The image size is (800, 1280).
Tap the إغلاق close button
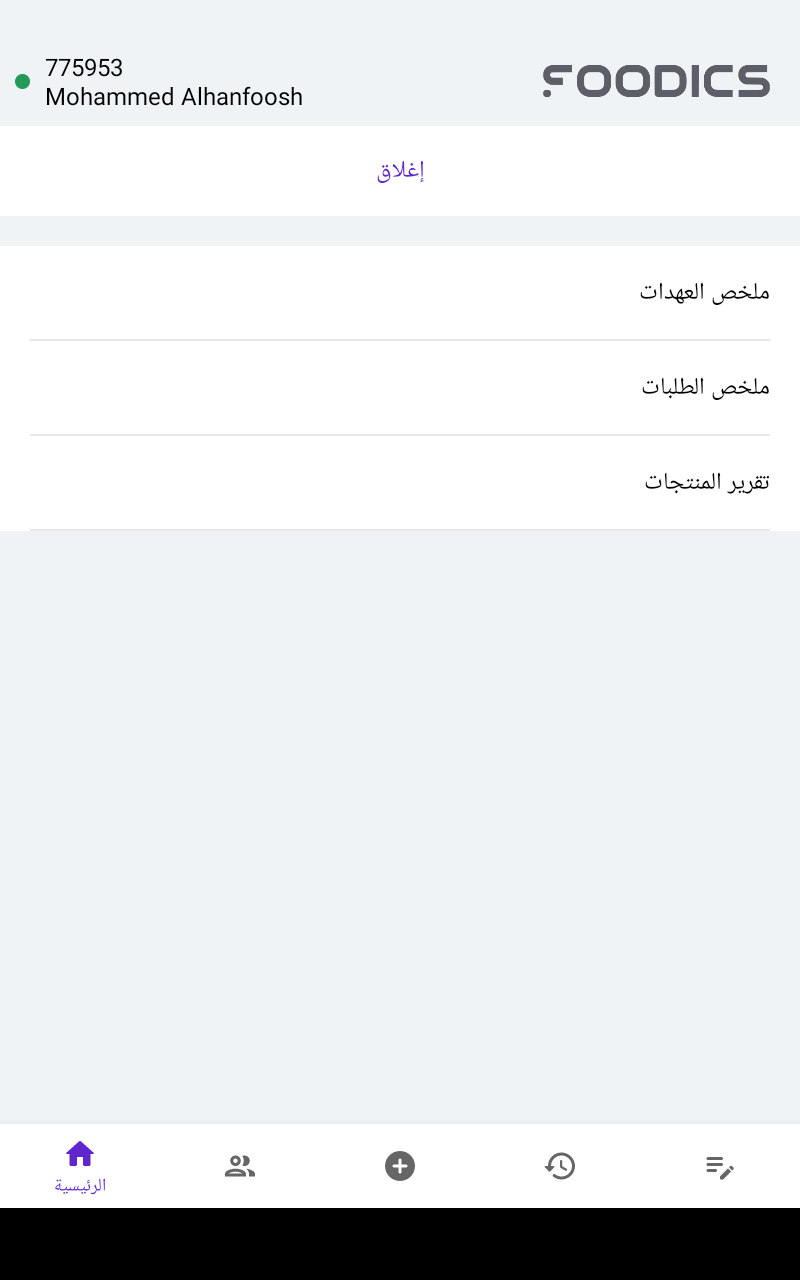(x=400, y=171)
